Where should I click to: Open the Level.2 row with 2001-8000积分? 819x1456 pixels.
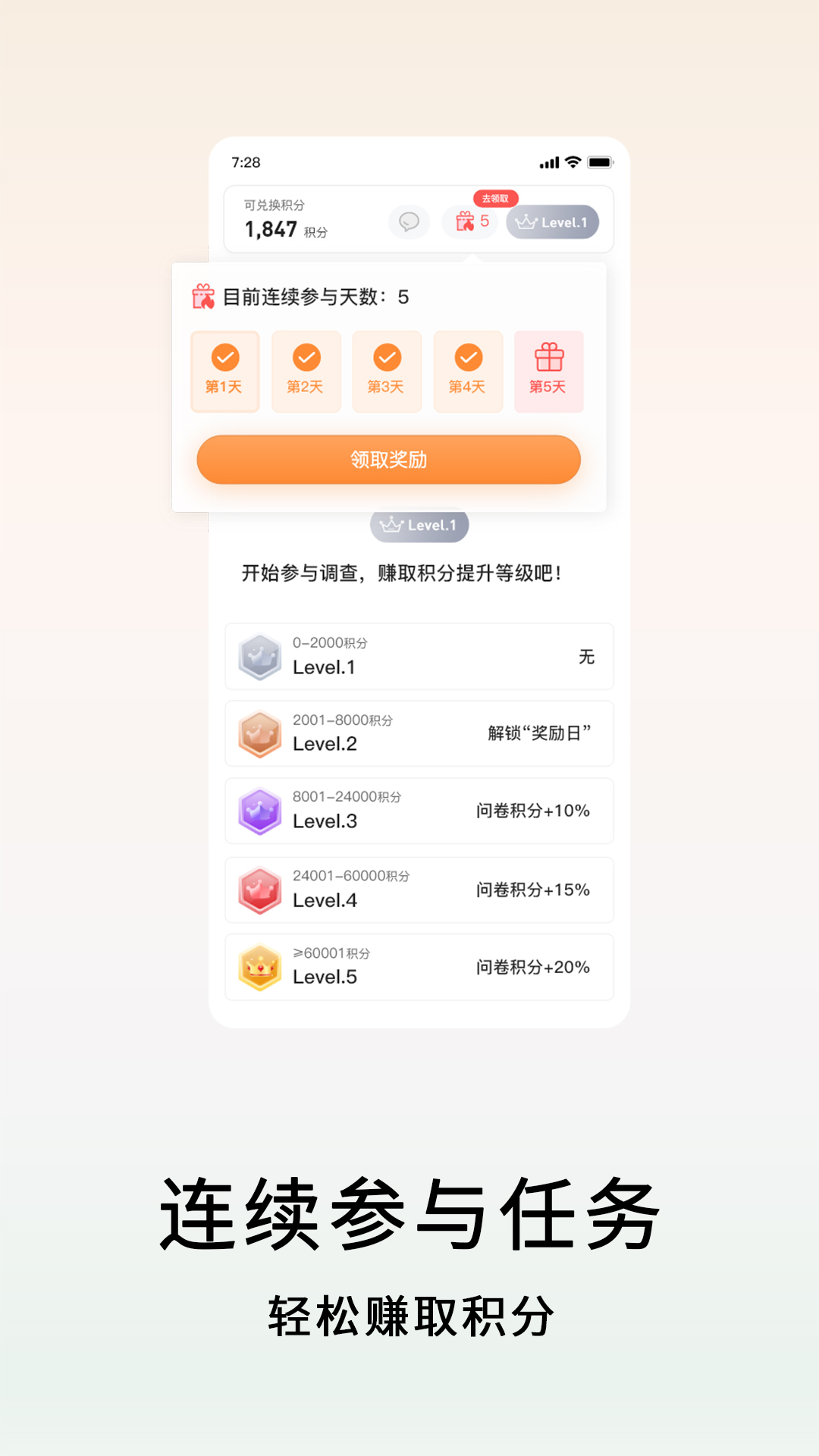tap(419, 734)
